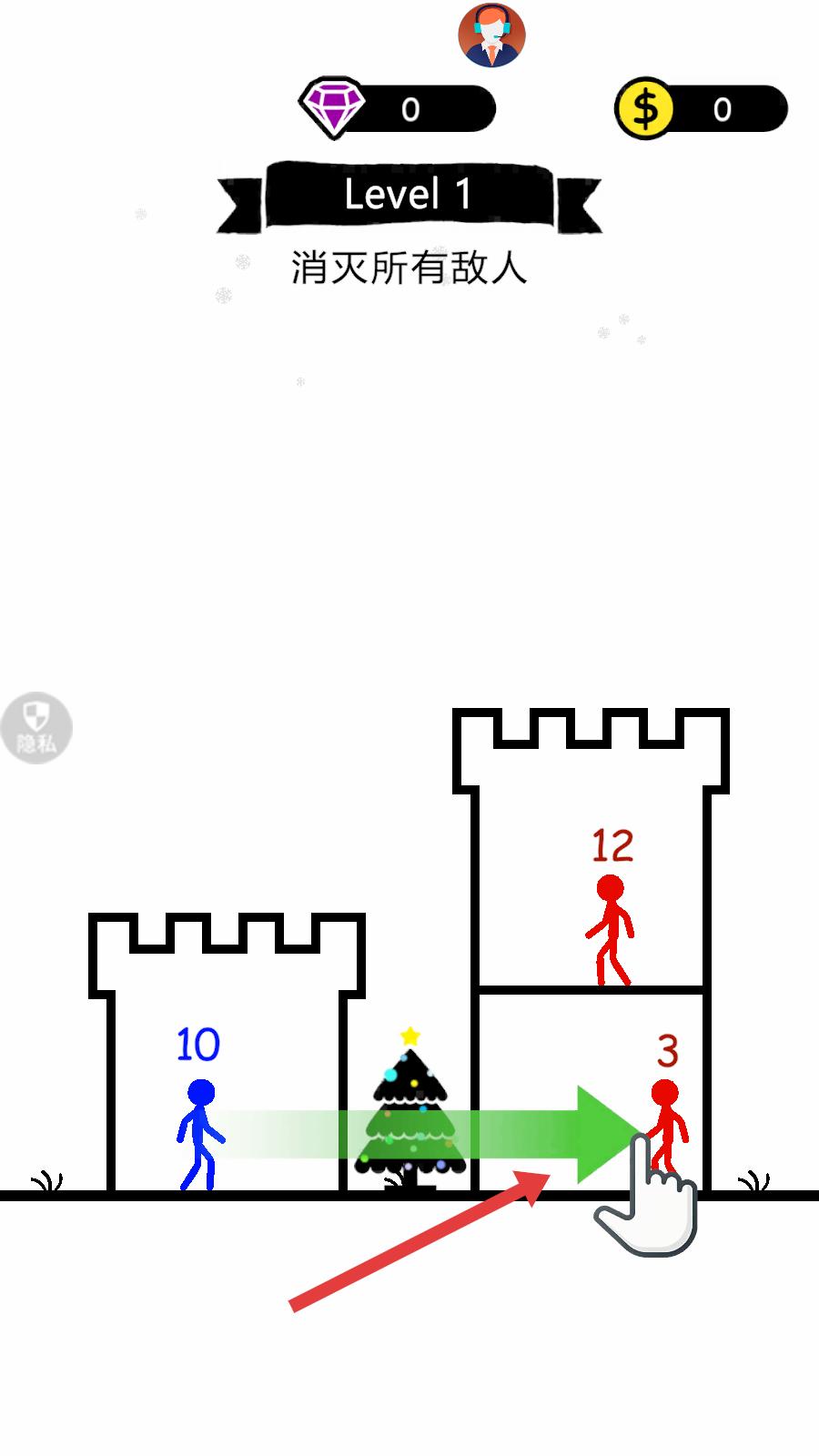
Task: Tap the purple gem counter
Action: pyautogui.click(x=397, y=109)
